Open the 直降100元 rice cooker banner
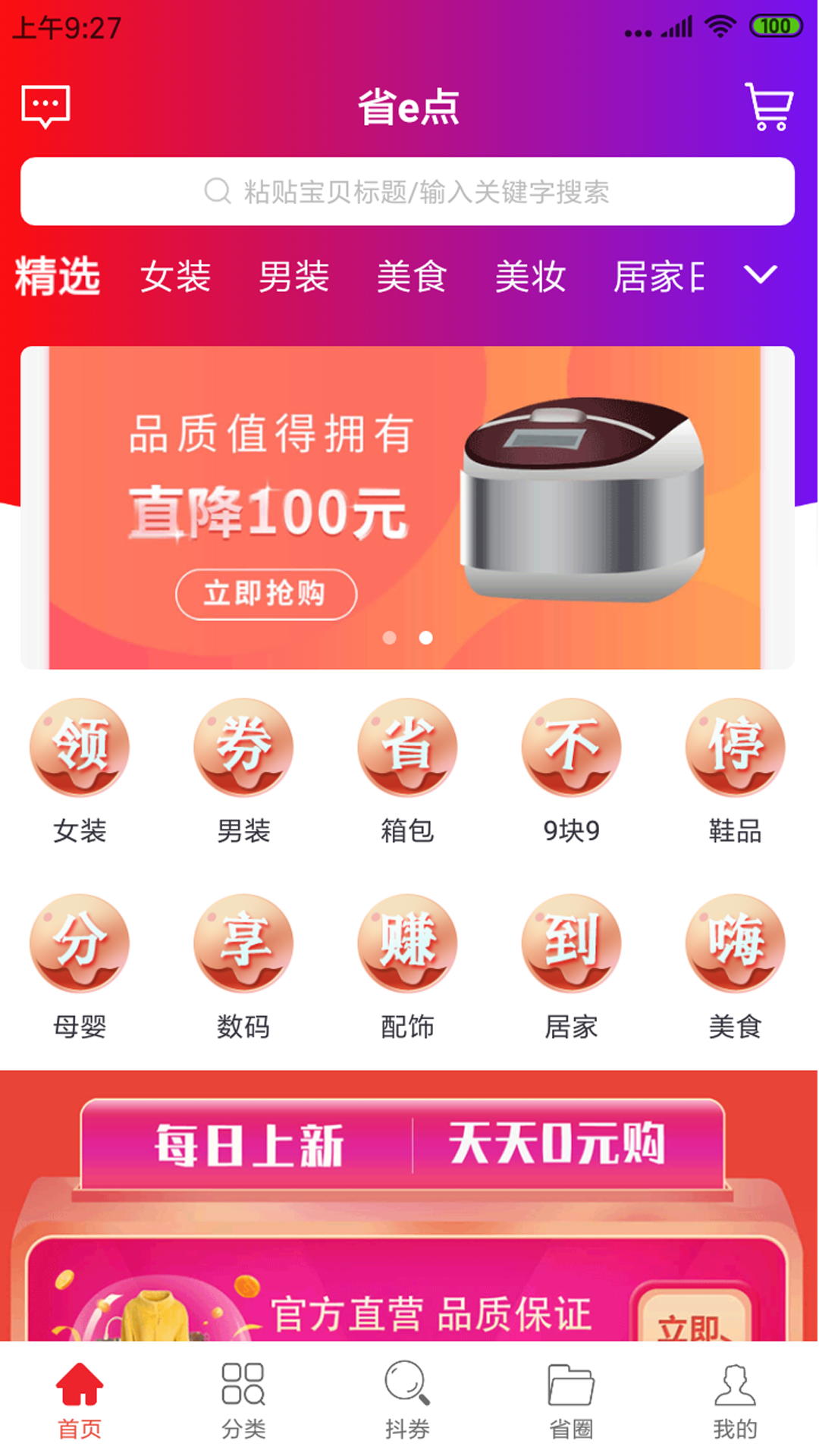The image size is (819, 1456). 408,508
